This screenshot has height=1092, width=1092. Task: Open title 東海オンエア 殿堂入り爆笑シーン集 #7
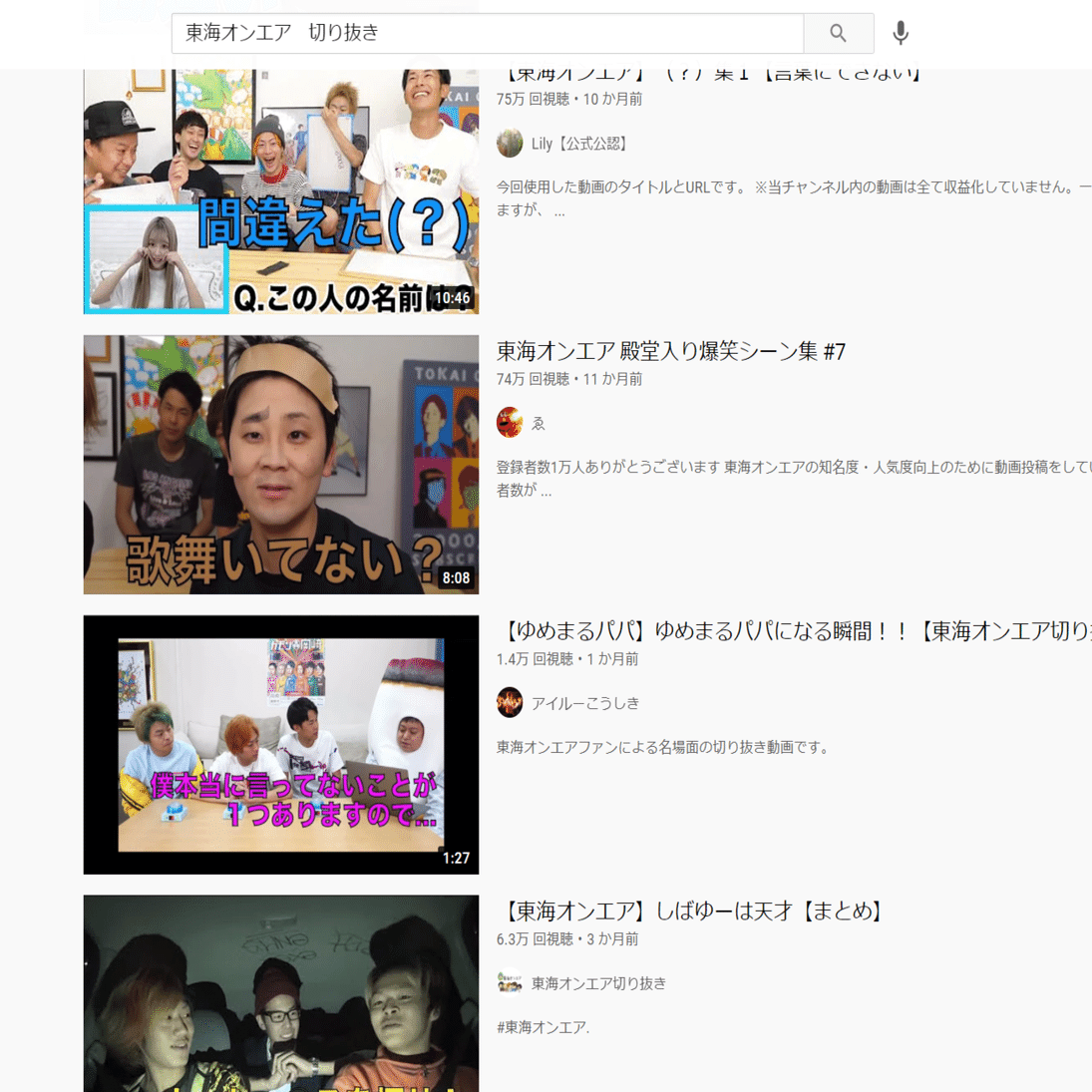tap(671, 351)
